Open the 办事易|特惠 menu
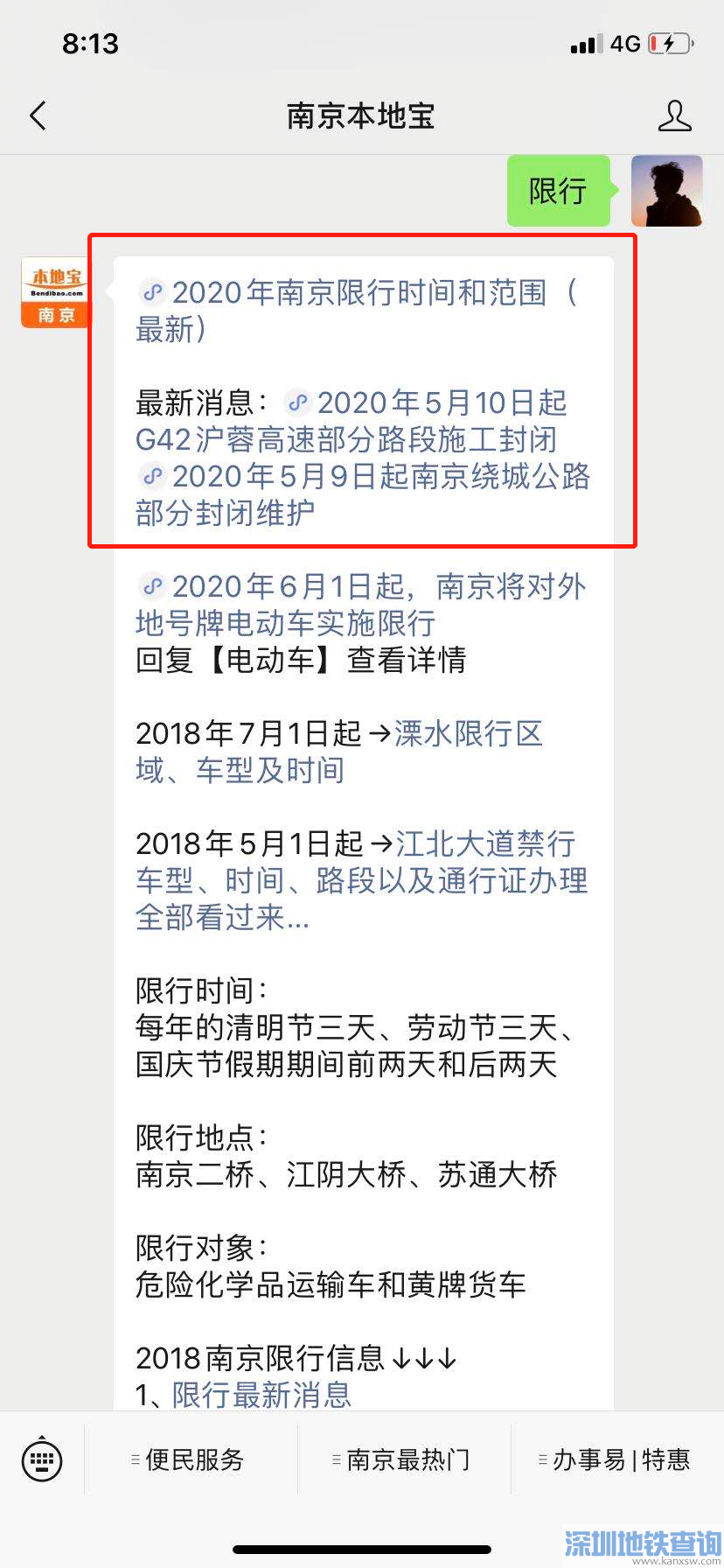The width and height of the screenshot is (724, 1568). tap(617, 1459)
